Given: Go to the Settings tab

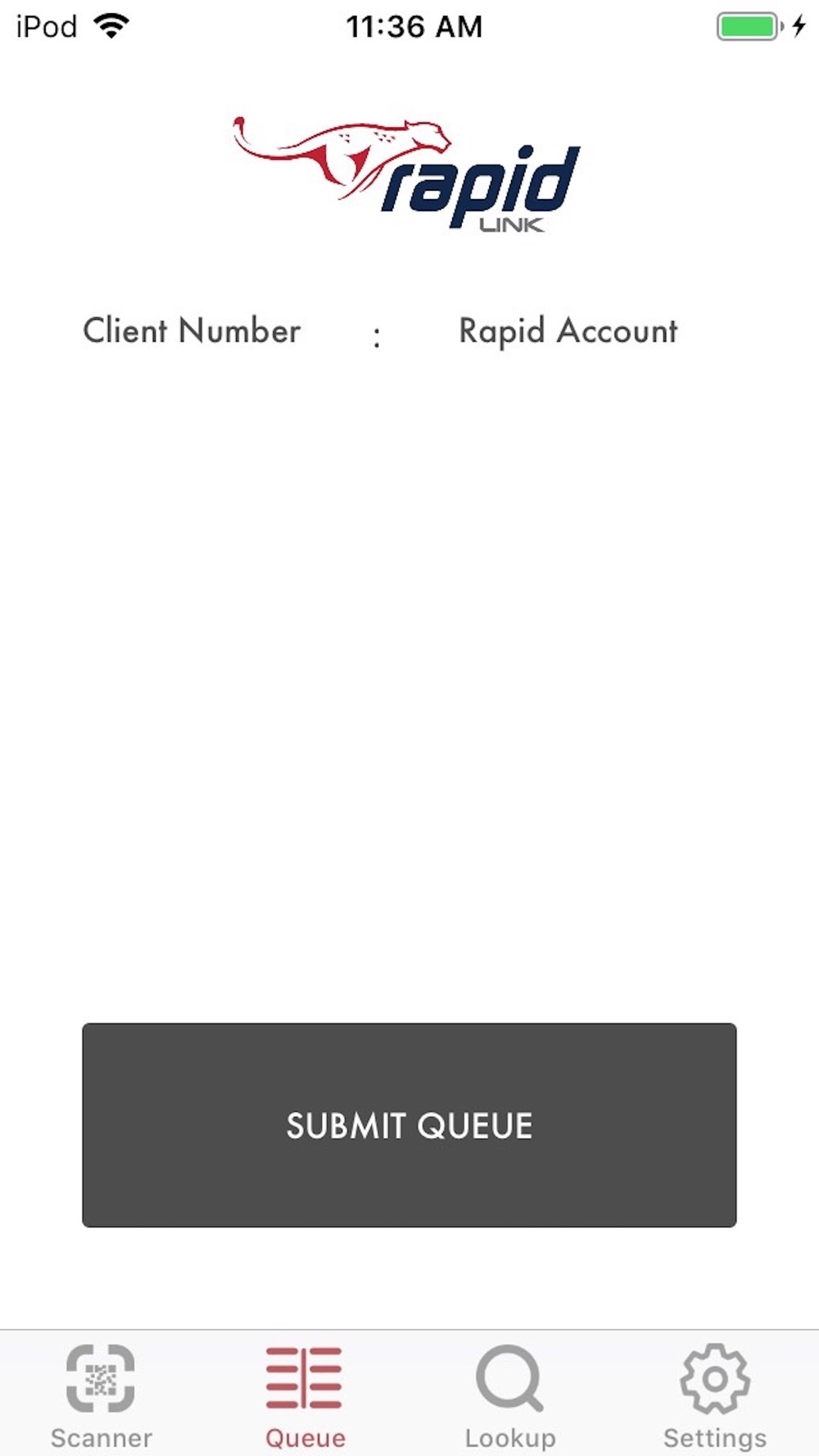Looking at the screenshot, I should click(715, 1396).
